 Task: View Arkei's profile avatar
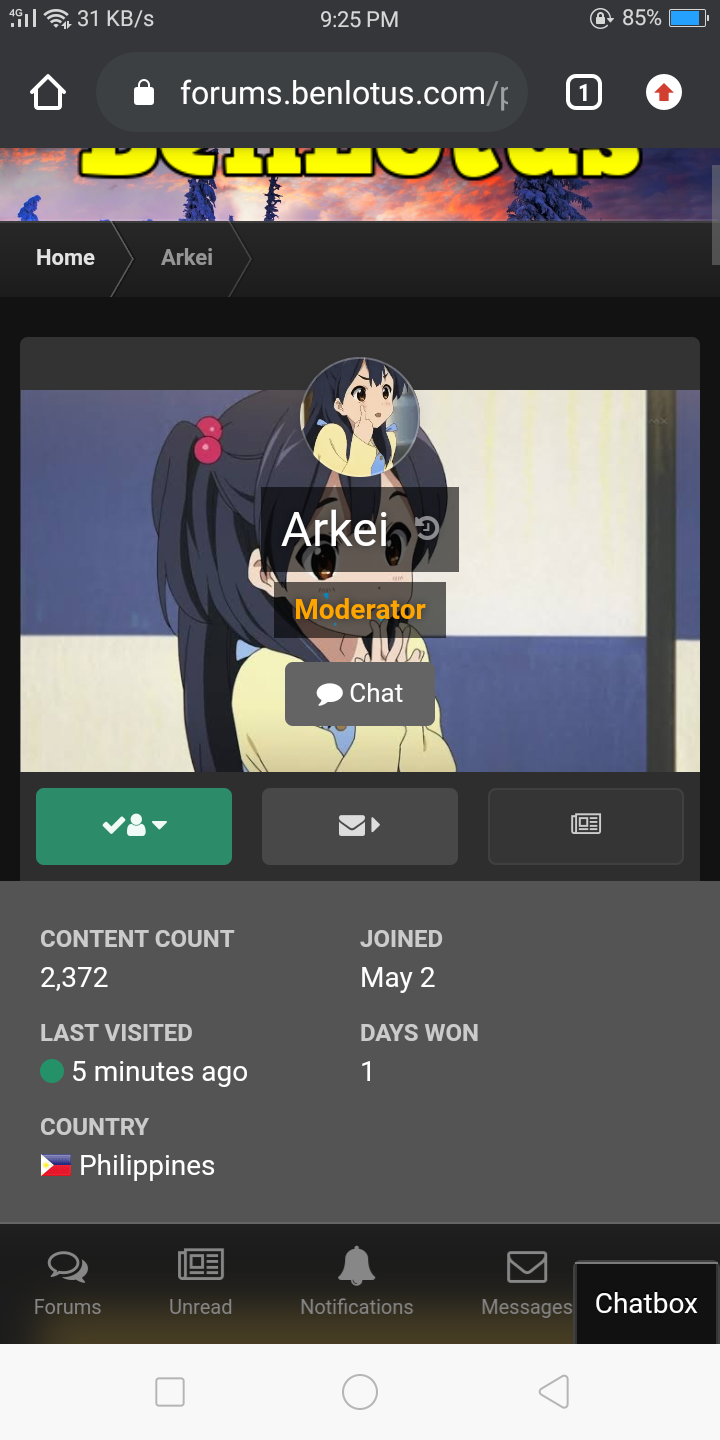[x=360, y=417]
